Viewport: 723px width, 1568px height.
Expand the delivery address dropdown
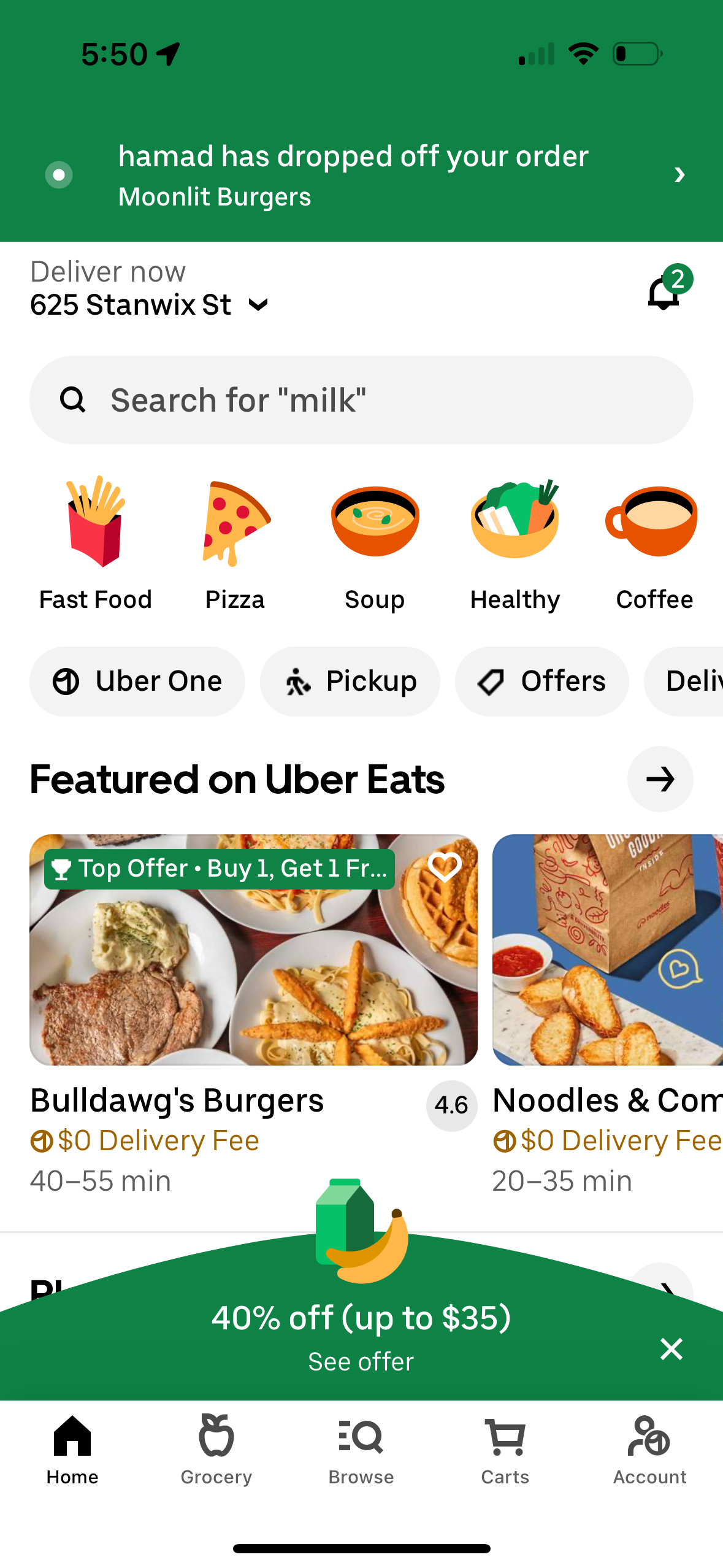(258, 304)
